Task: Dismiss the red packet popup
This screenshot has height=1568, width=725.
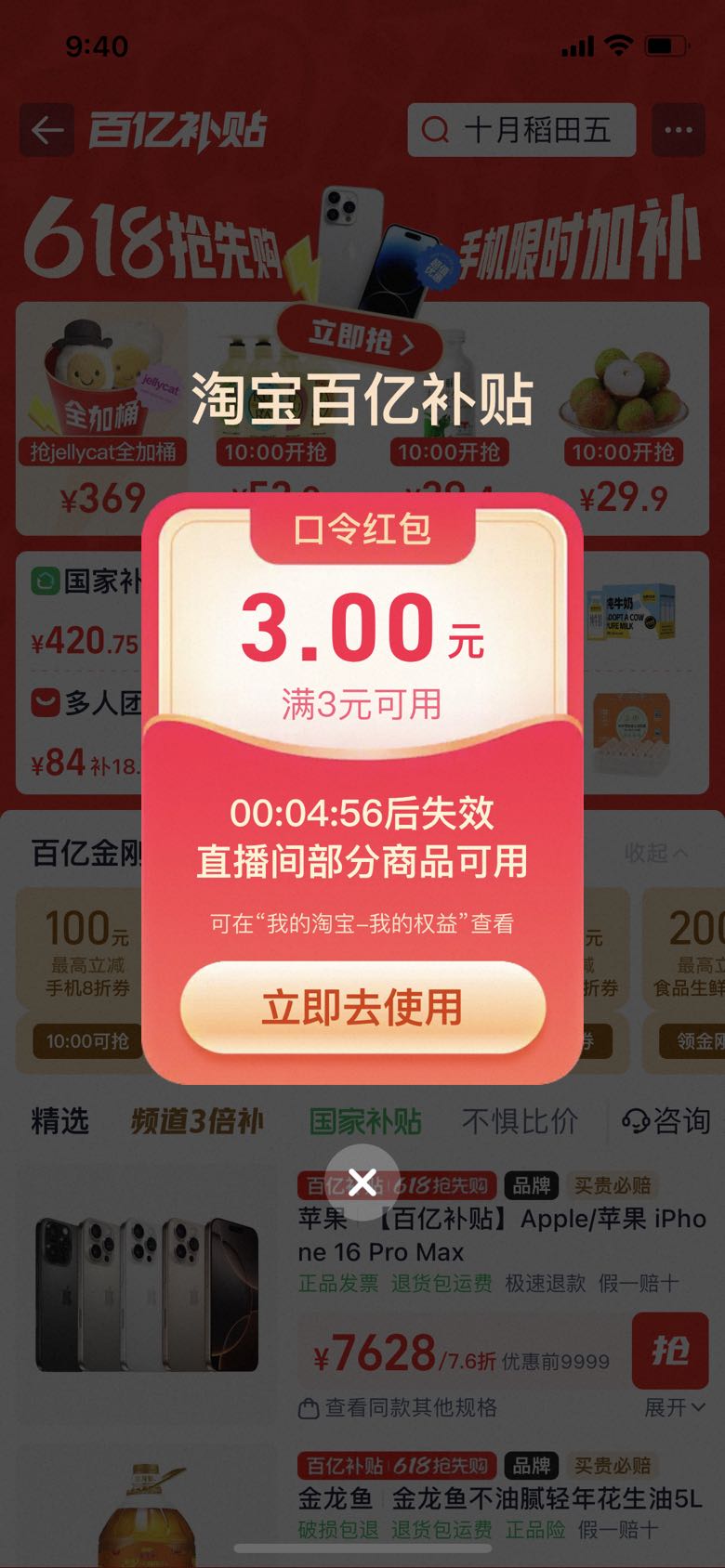Action: pos(362,1182)
